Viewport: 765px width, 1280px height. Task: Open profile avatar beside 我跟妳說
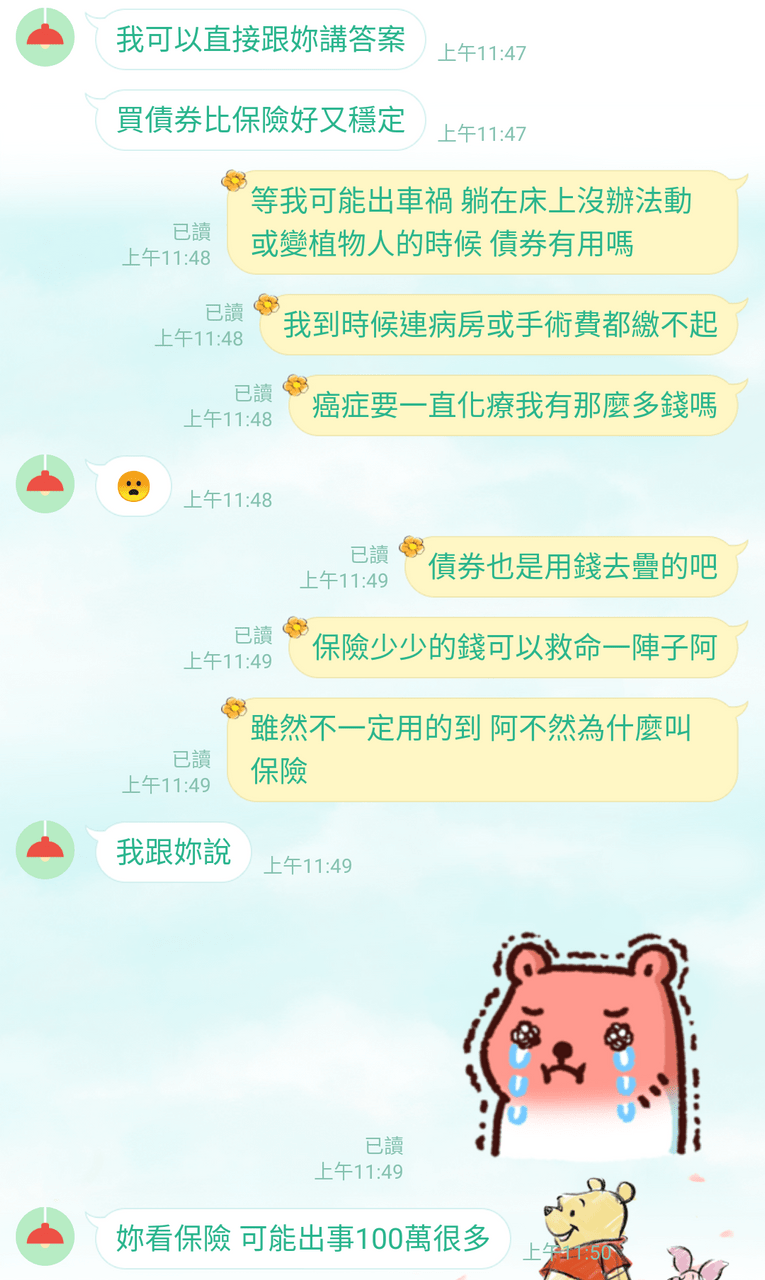(x=45, y=850)
